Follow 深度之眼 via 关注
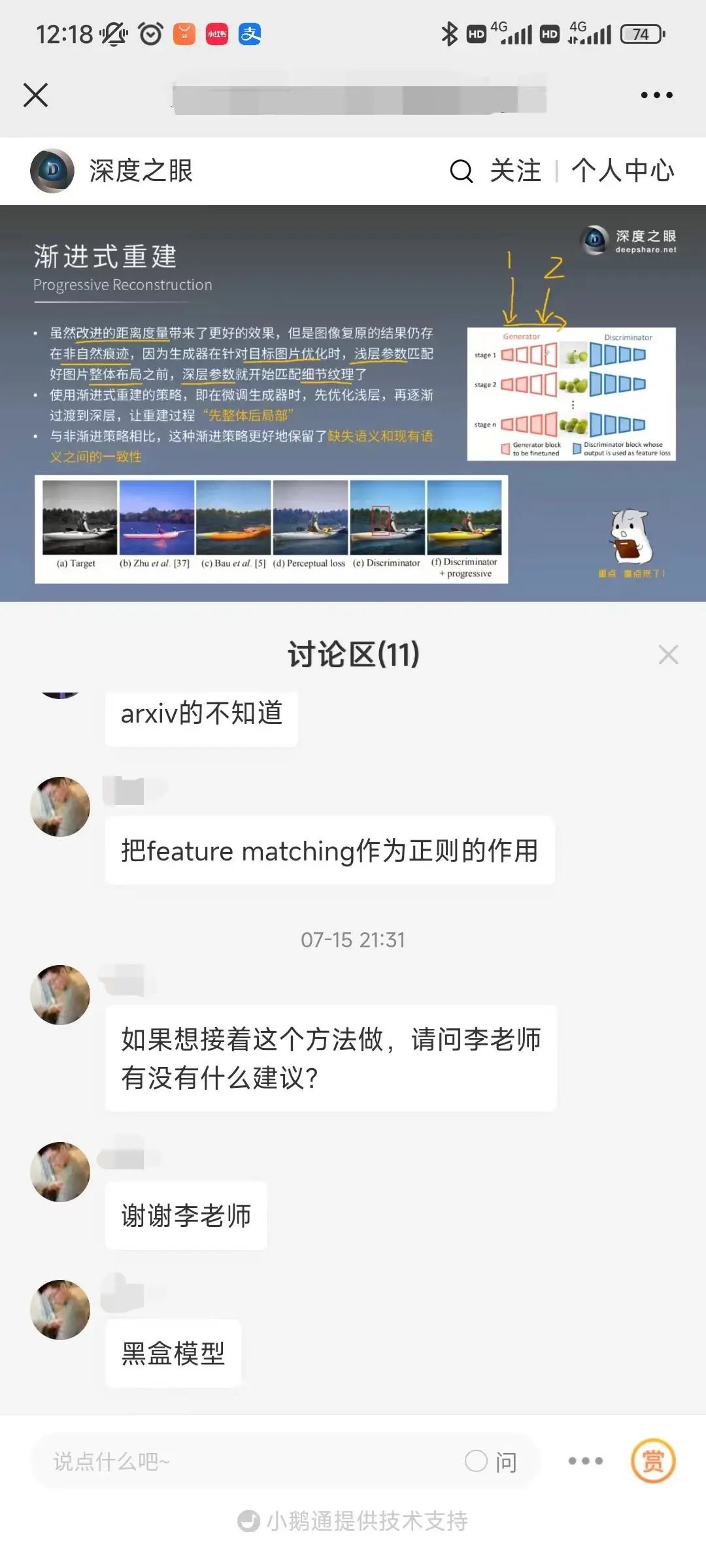Screen dimensions: 706x1568 click(516, 171)
